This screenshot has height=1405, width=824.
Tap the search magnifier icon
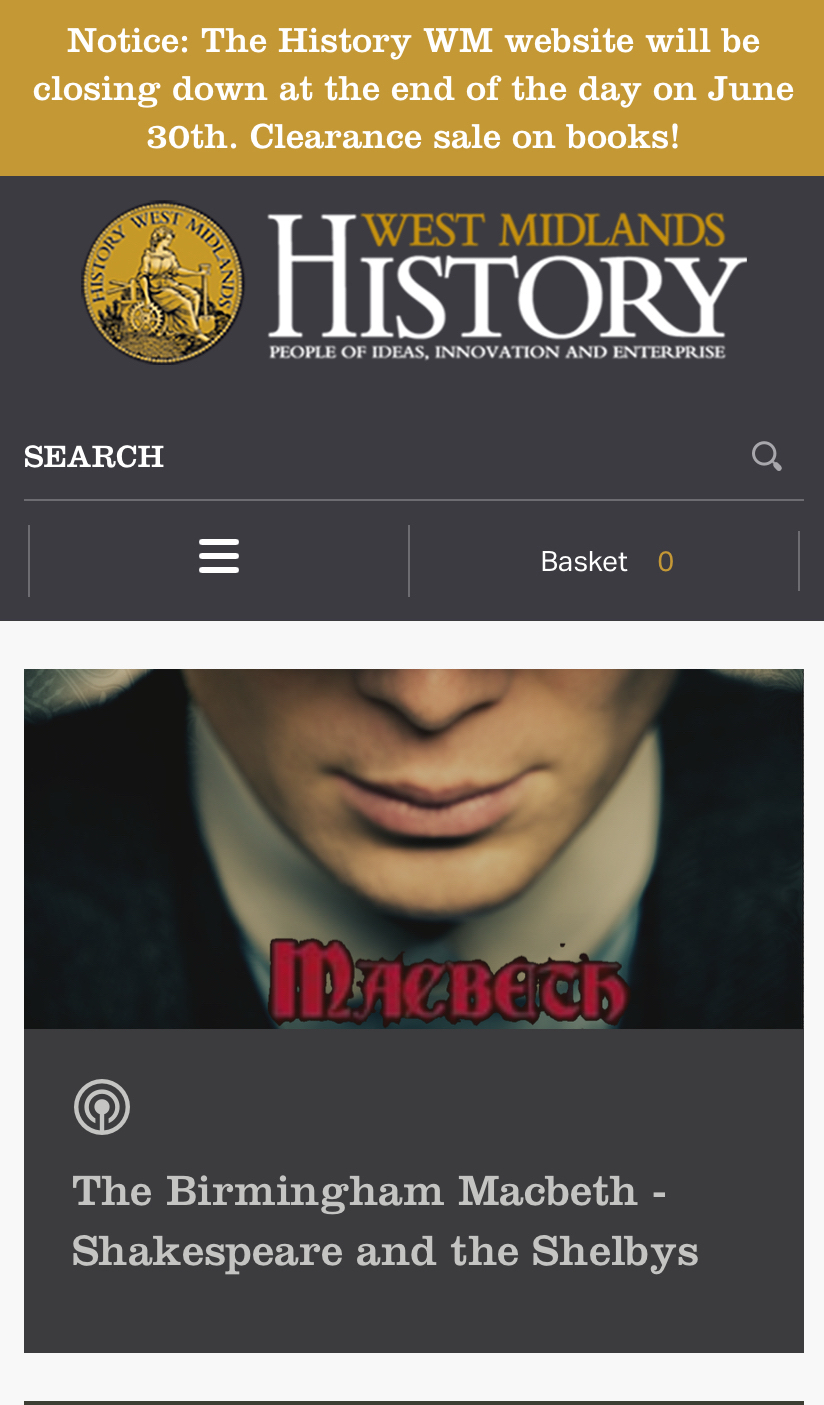[x=767, y=456]
